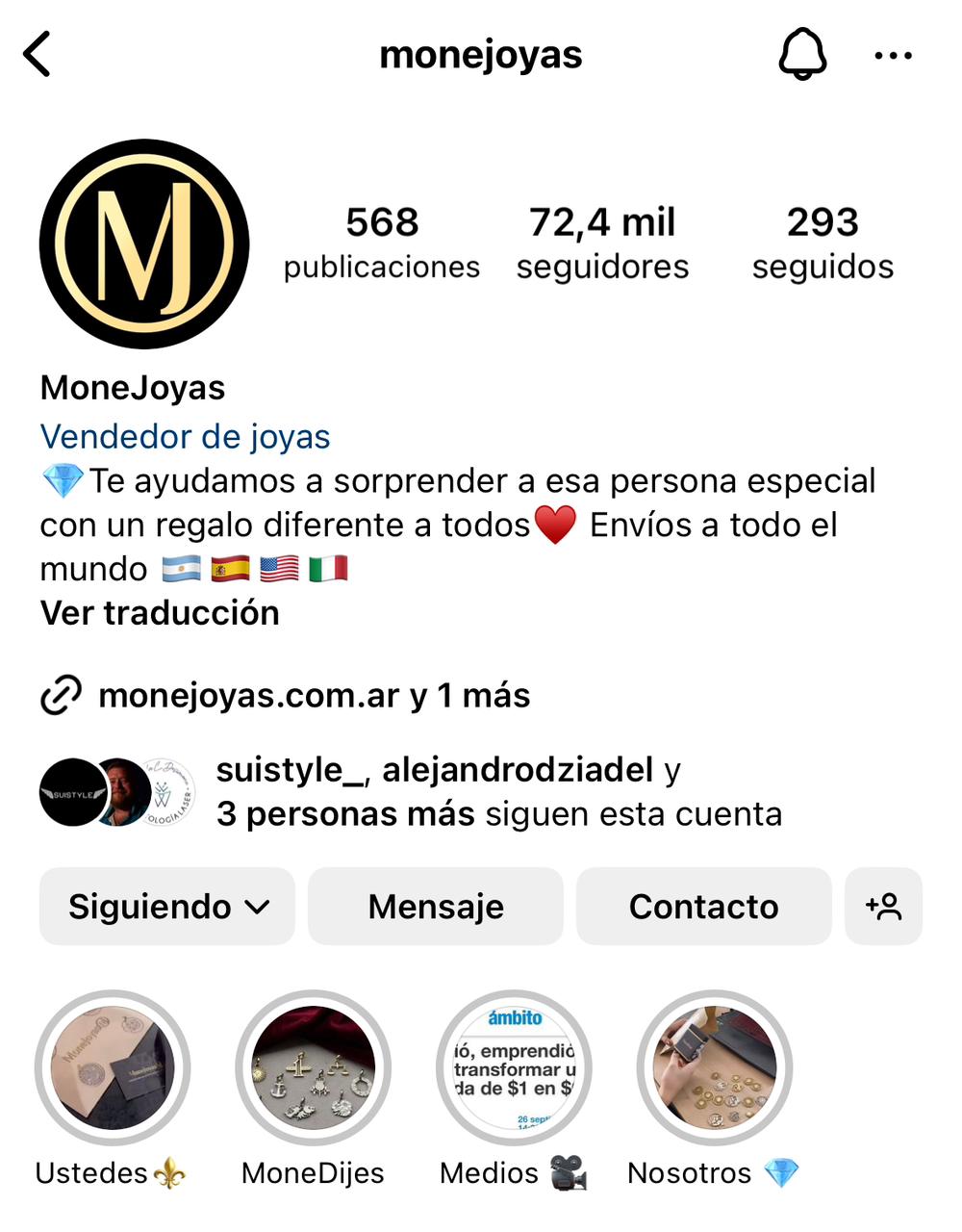Expand the Siguiendo dropdown
Viewport: 962px width, 1232px height.
coord(167,906)
